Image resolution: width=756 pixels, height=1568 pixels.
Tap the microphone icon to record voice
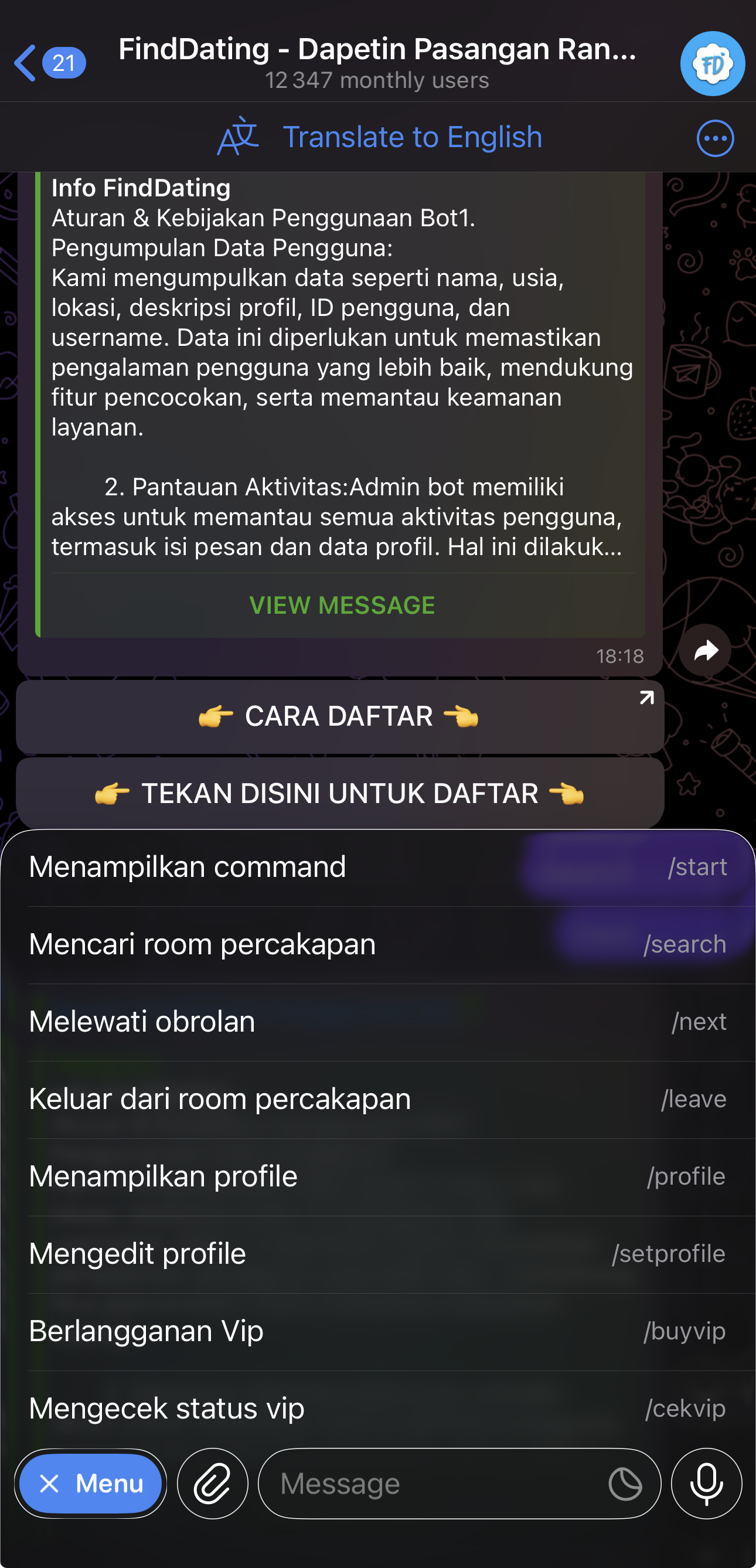click(x=706, y=1484)
